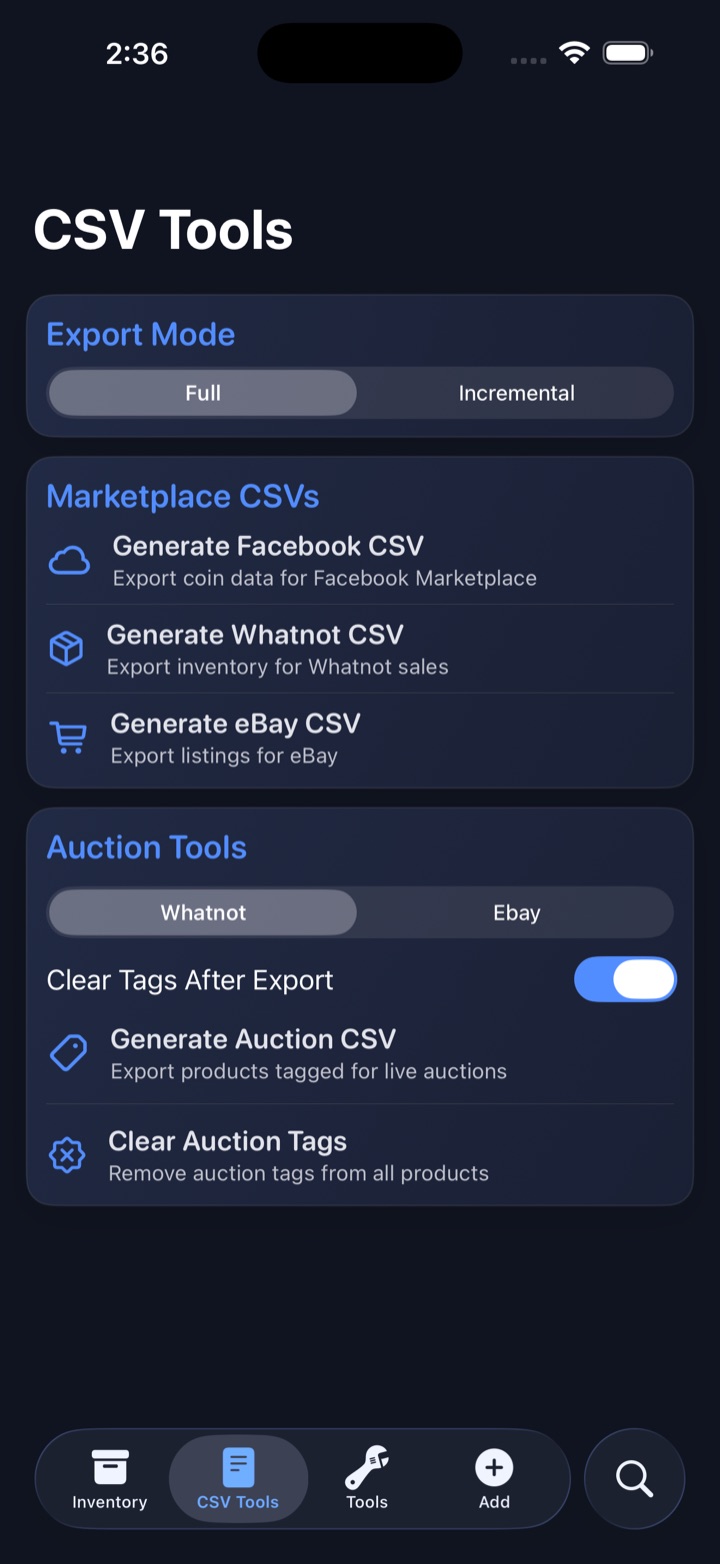Viewport: 720px width, 1564px height.
Task: Switch Auction Tools to Ebay
Action: coord(516,912)
